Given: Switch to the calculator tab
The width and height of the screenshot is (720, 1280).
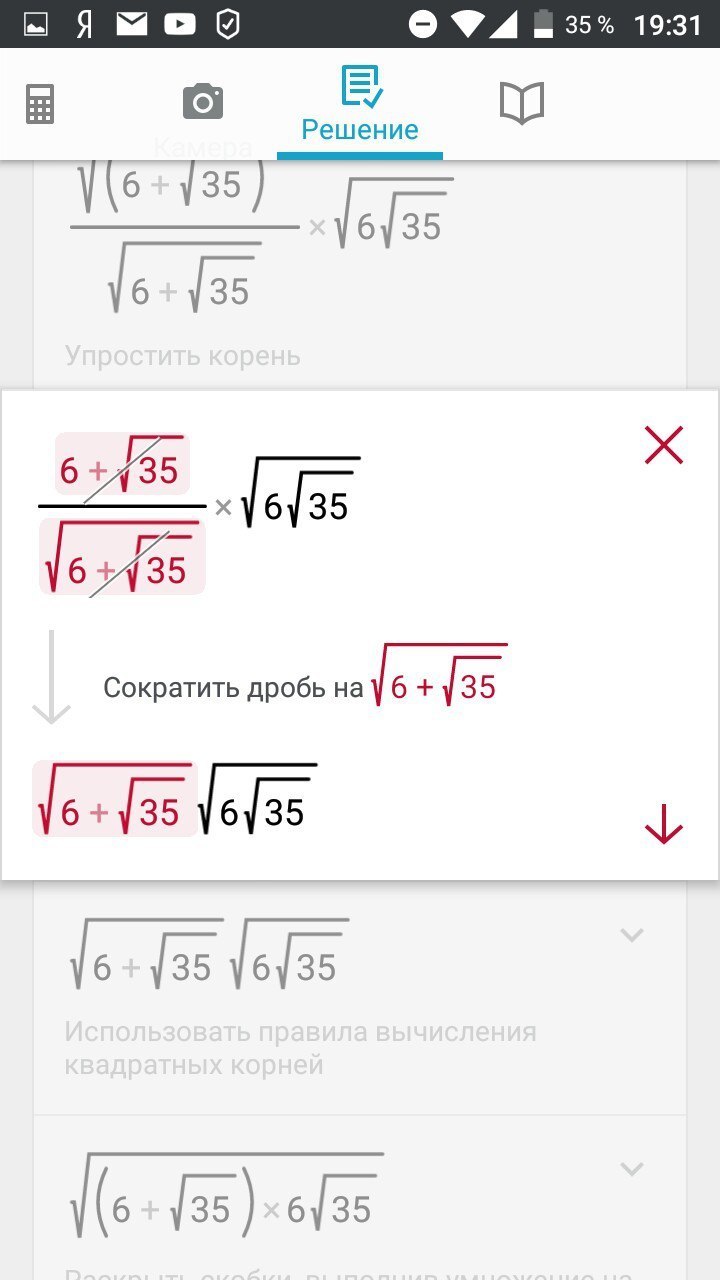Looking at the screenshot, I should pos(40,103).
